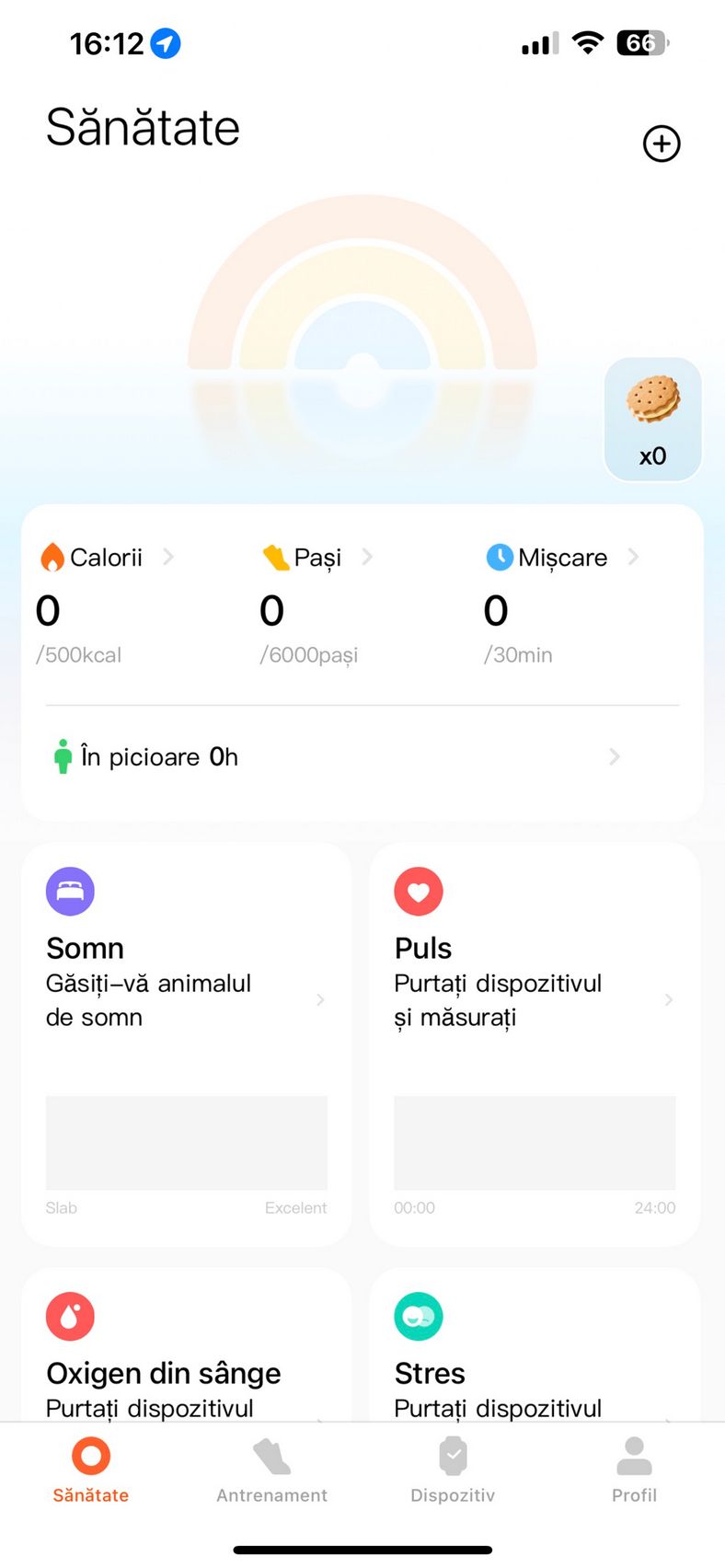View Pași step details

(x=317, y=558)
